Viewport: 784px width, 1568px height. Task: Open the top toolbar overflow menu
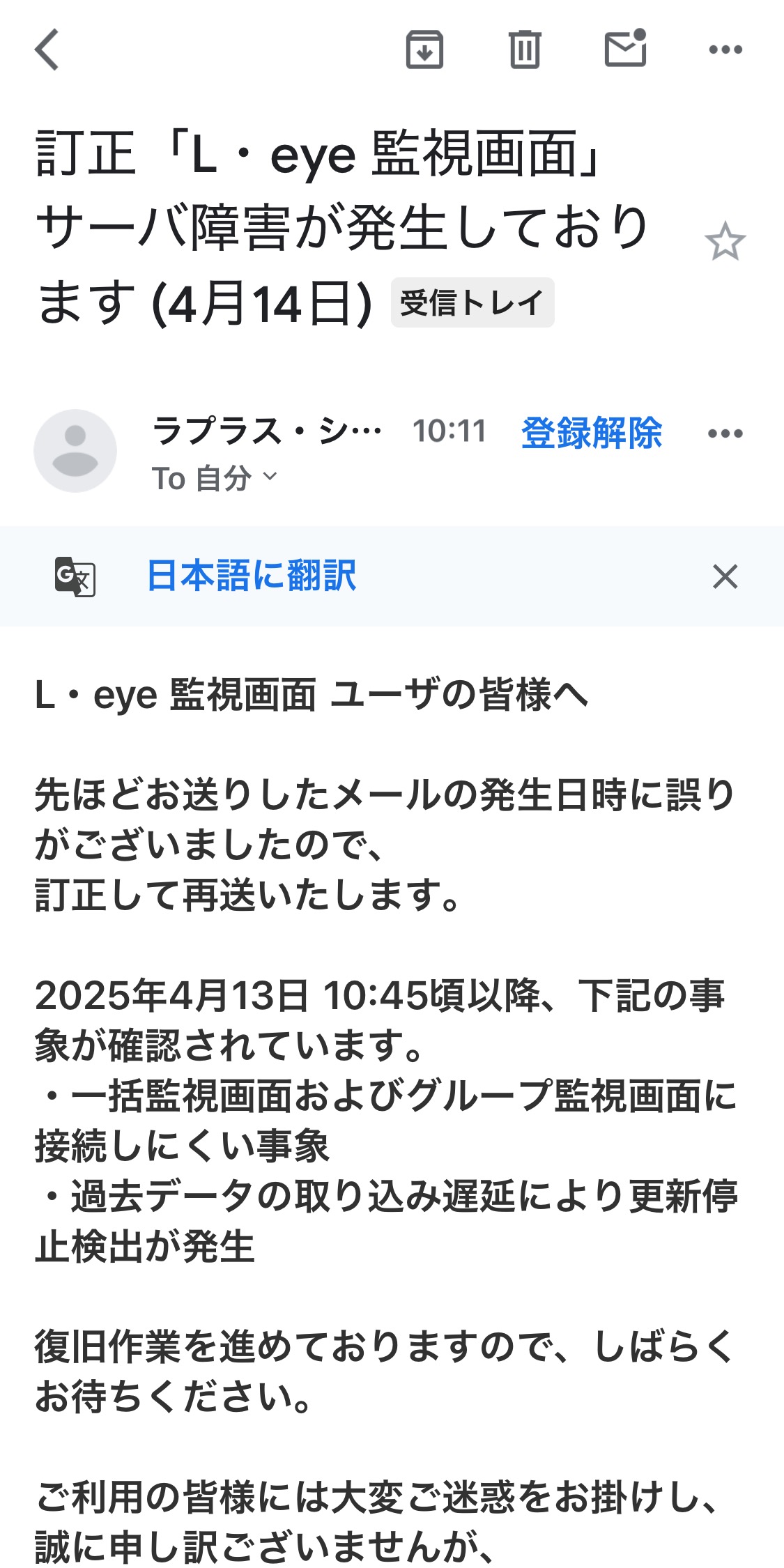pyautogui.click(x=725, y=50)
